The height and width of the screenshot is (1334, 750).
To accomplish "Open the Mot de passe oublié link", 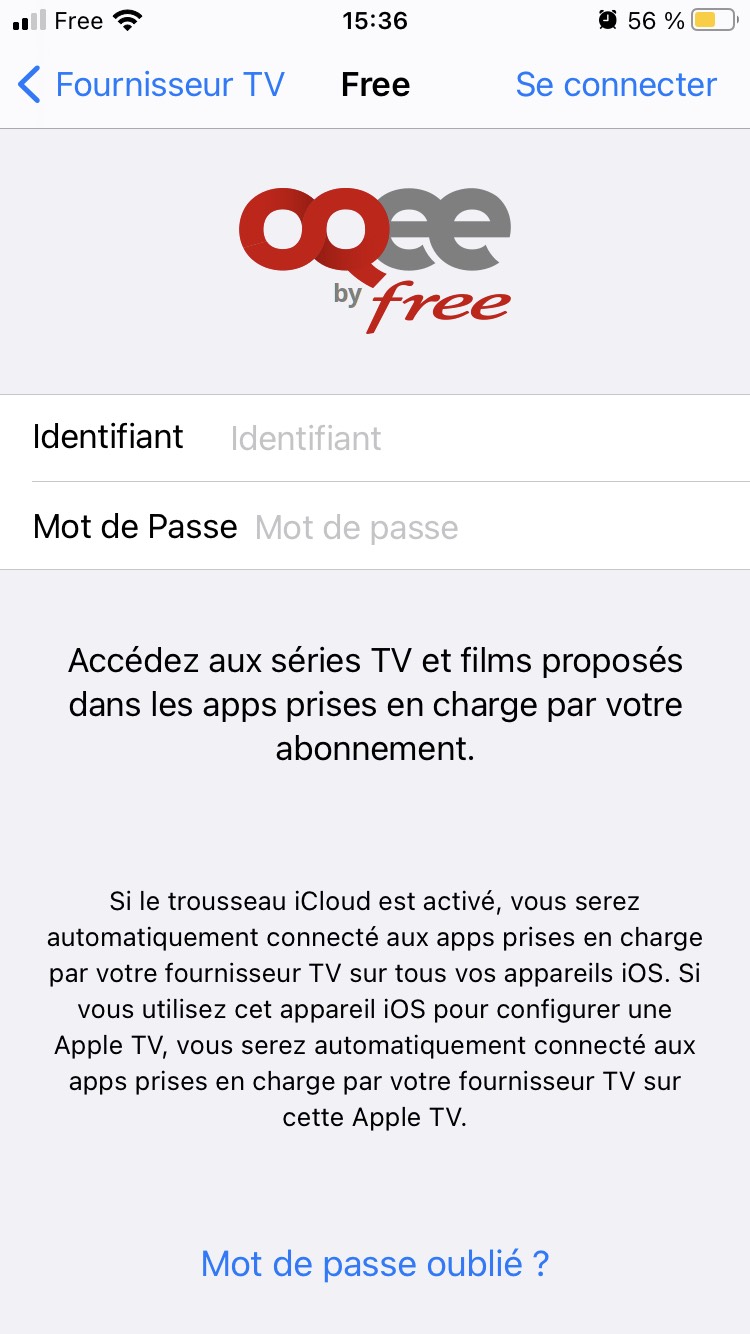I will pyautogui.click(x=375, y=1264).
